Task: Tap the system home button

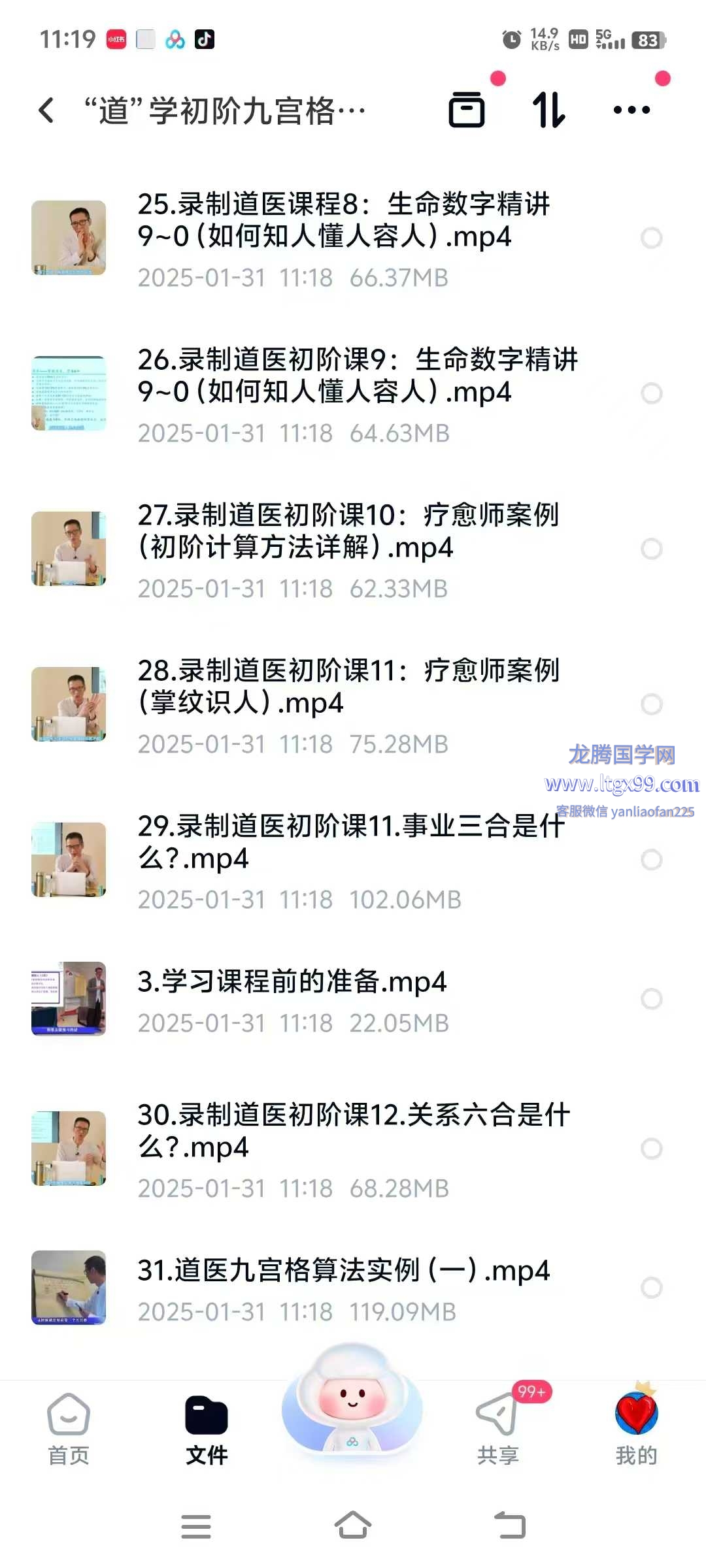Action: pos(353,1526)
